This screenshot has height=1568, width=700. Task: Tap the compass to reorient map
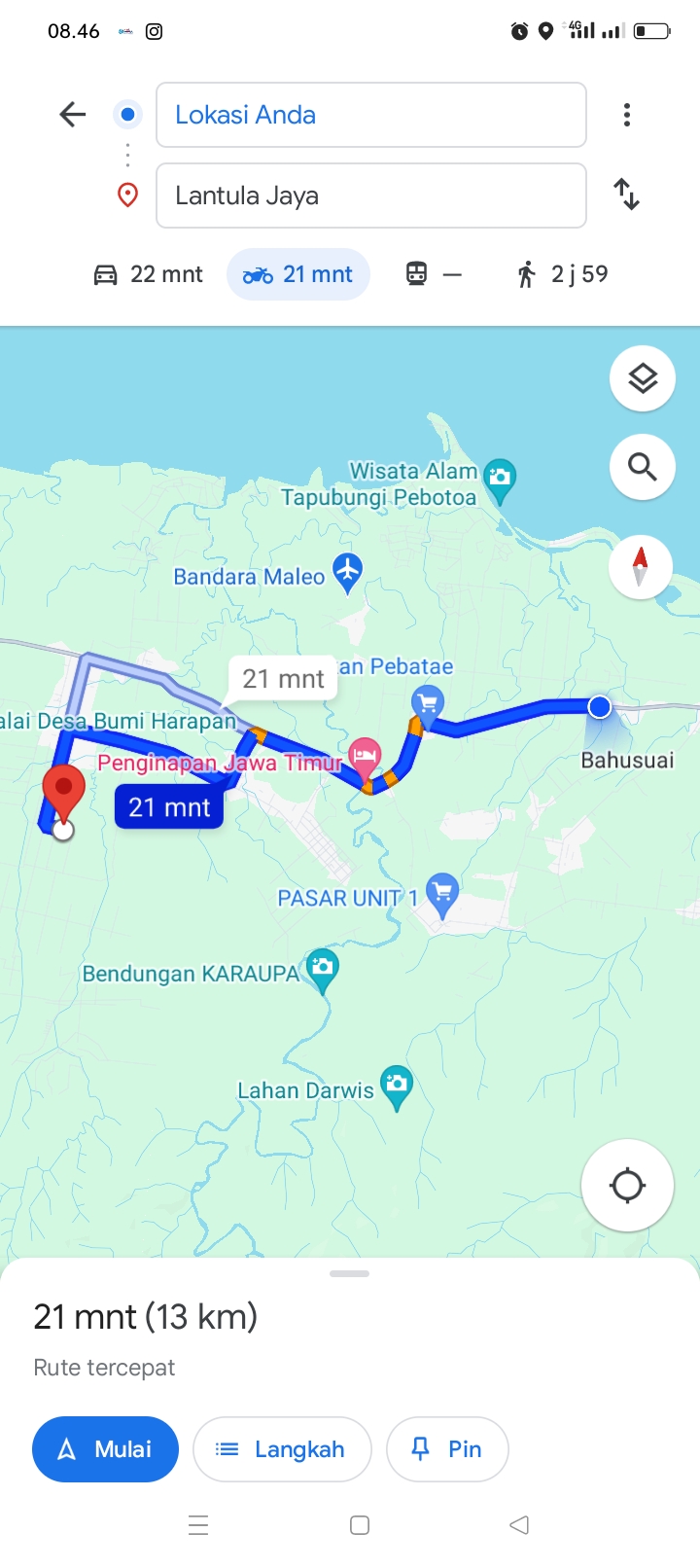[640, 567]
